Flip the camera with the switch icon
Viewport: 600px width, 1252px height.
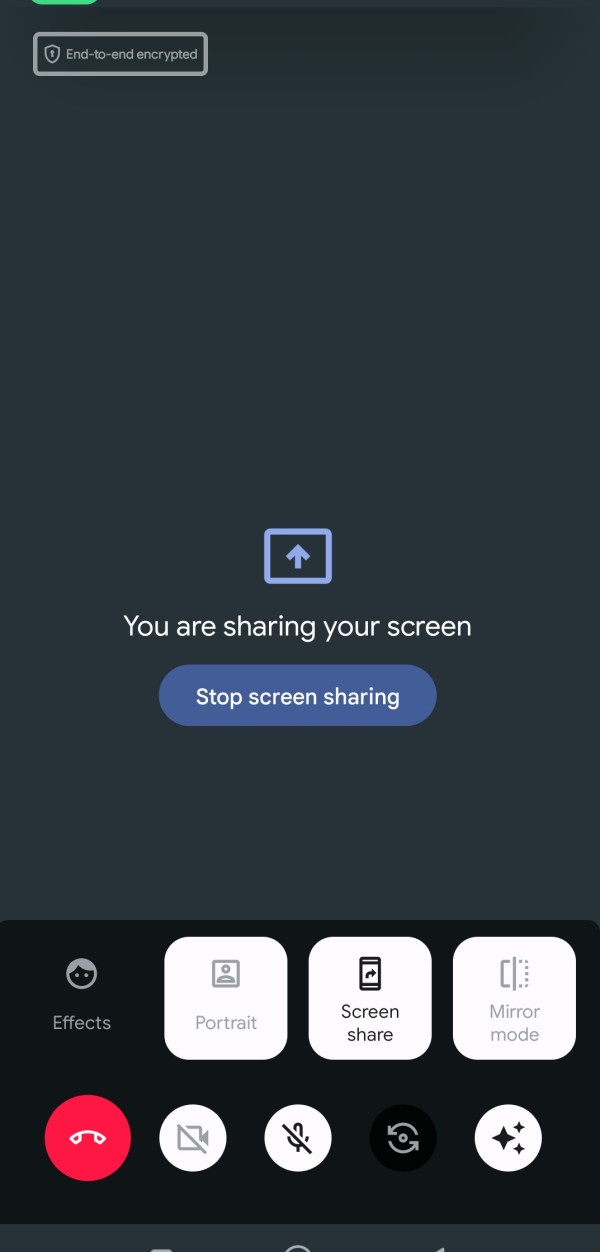pos(403,1138)
